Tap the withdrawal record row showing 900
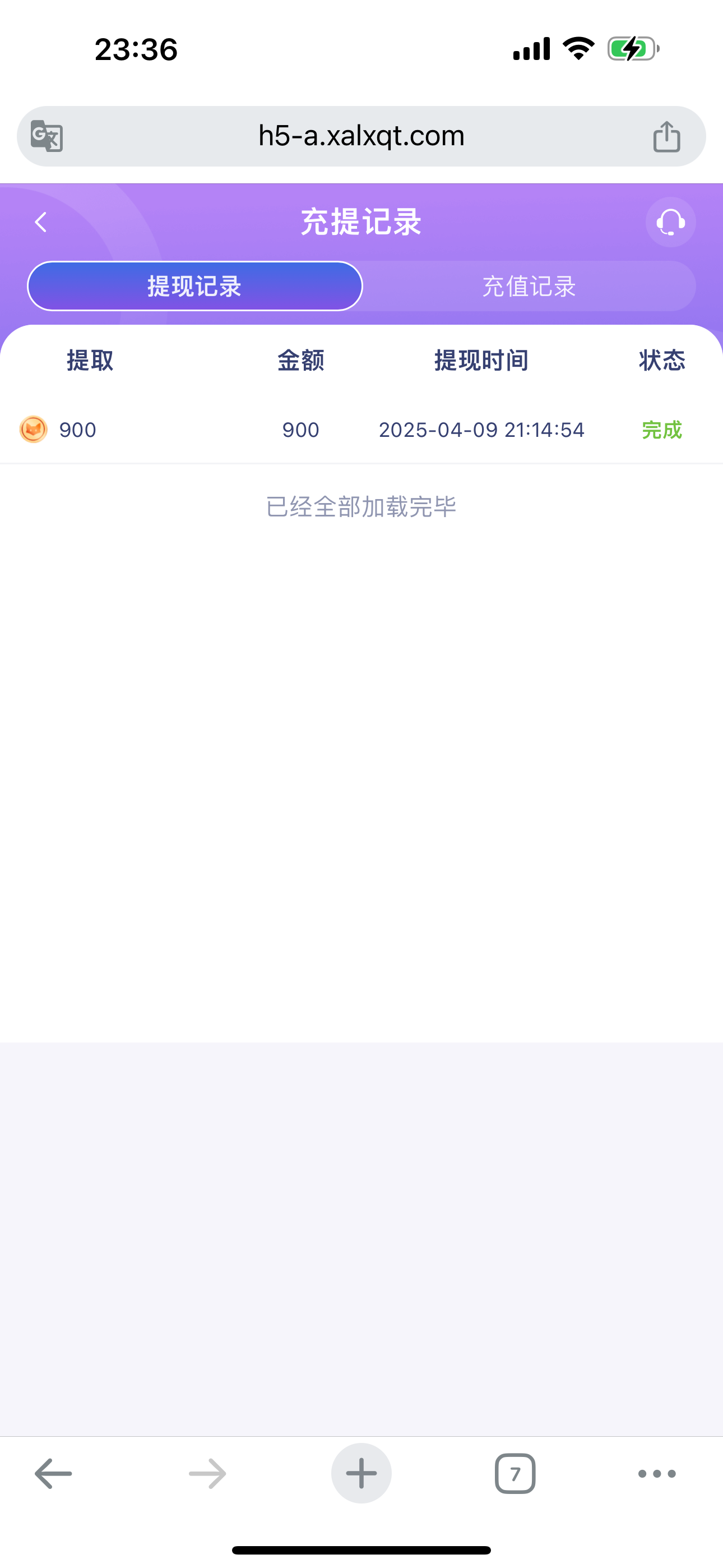Viewport: 723px width, 1568px height. (x=361, y=430)
